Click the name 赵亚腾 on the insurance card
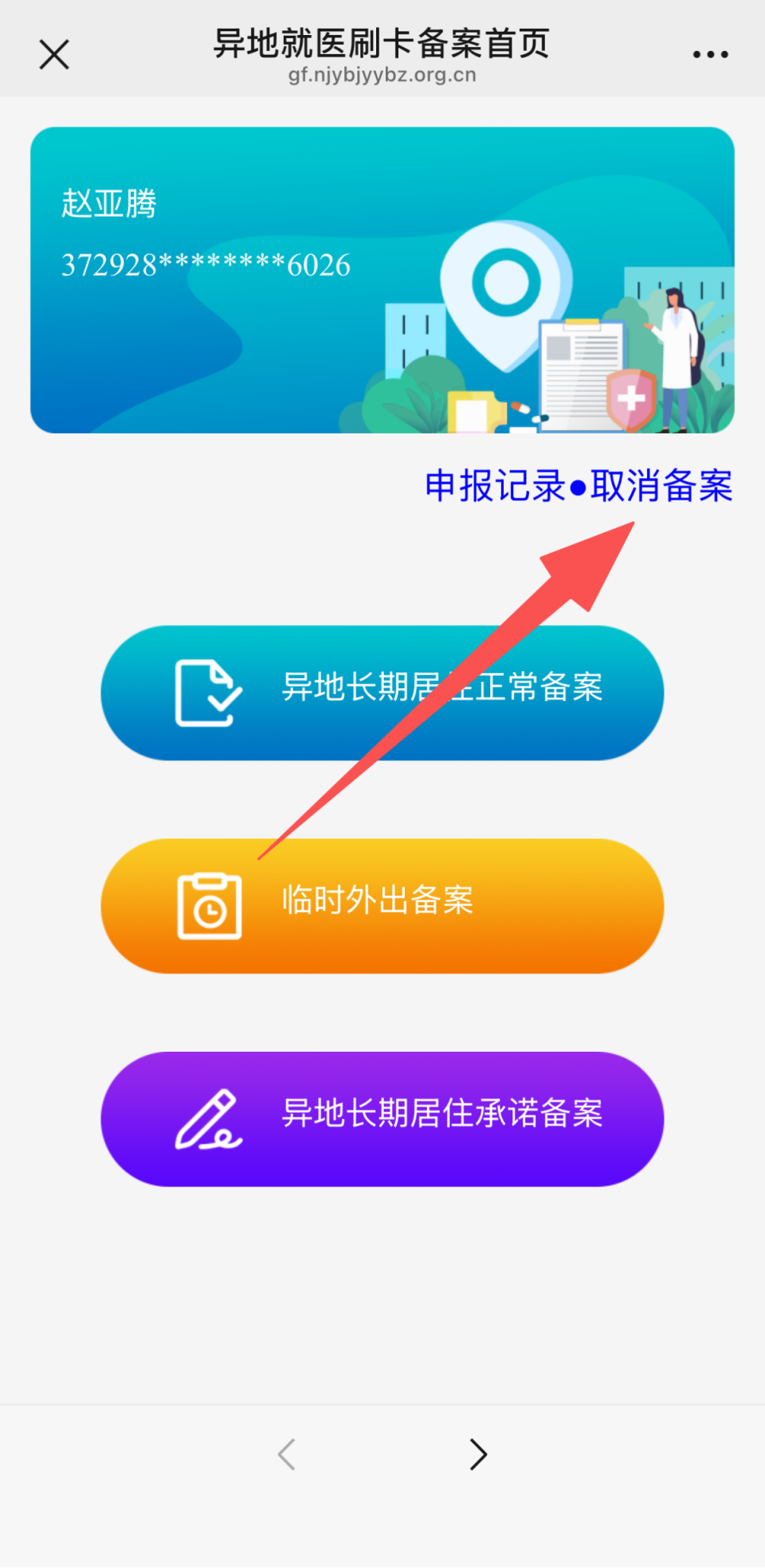The width and height of the screenshot is (765, 1568). (x=109, y=203)
